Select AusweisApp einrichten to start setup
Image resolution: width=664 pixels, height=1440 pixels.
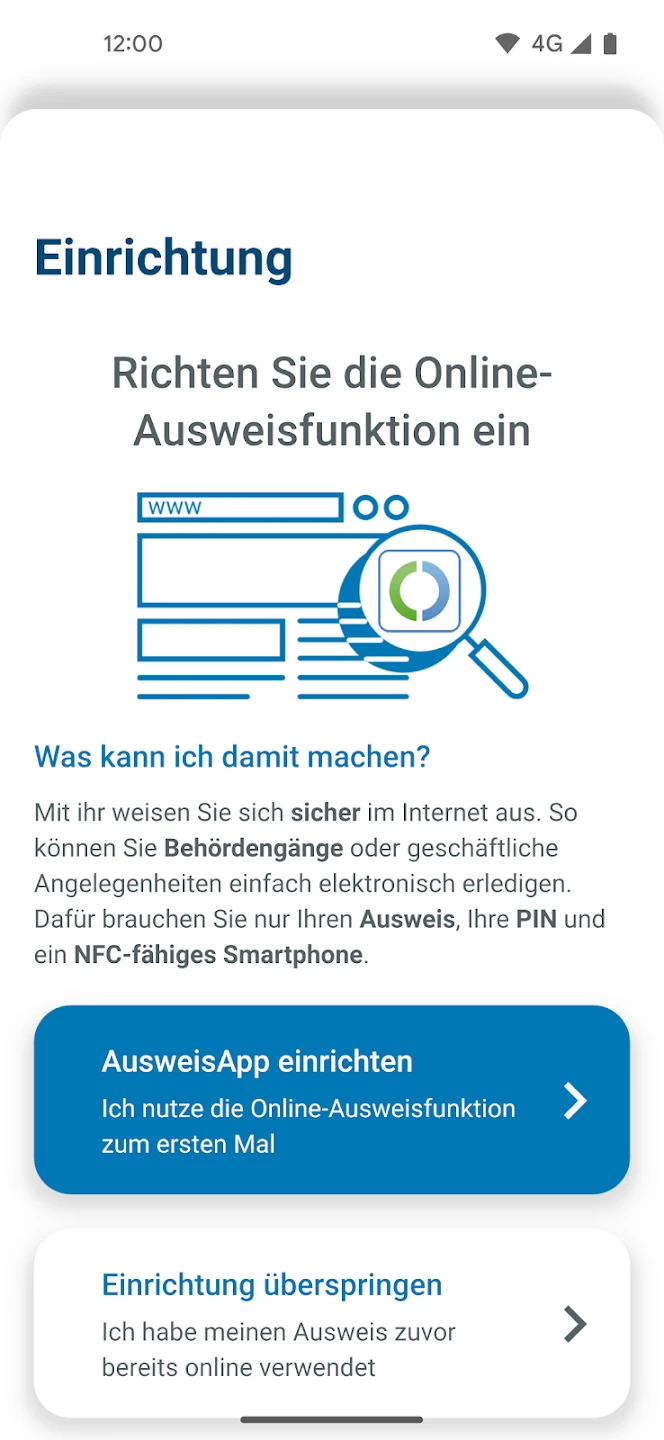331,1099
